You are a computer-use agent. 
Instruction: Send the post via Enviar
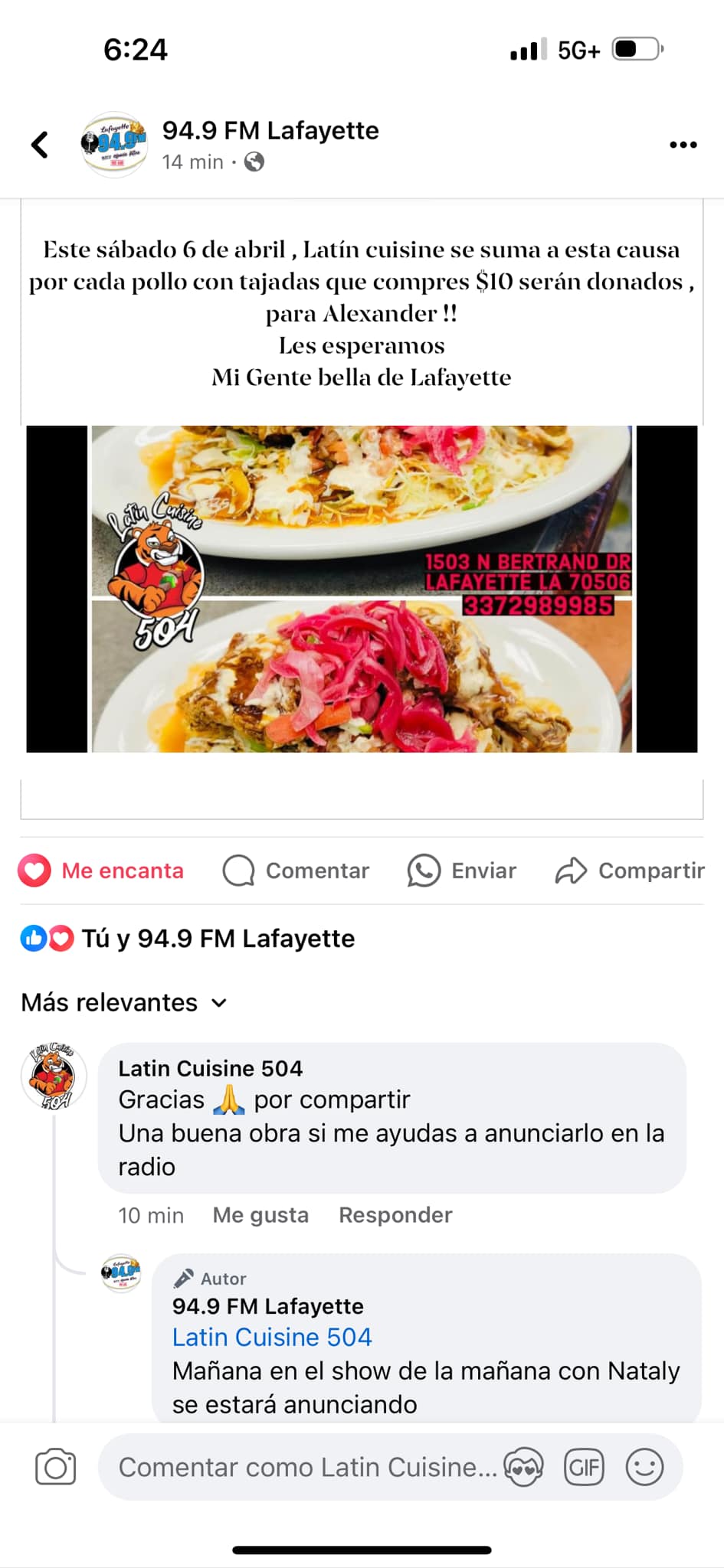click(x=462, y=871)
